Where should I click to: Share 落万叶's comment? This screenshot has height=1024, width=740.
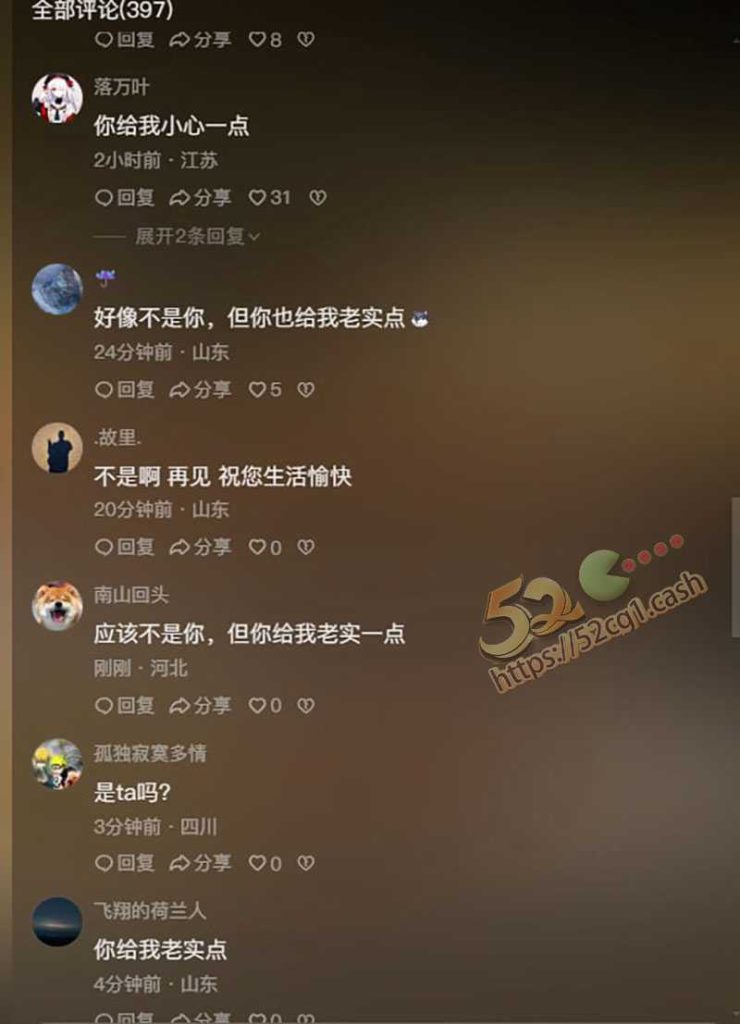click(x=200, y=198)
